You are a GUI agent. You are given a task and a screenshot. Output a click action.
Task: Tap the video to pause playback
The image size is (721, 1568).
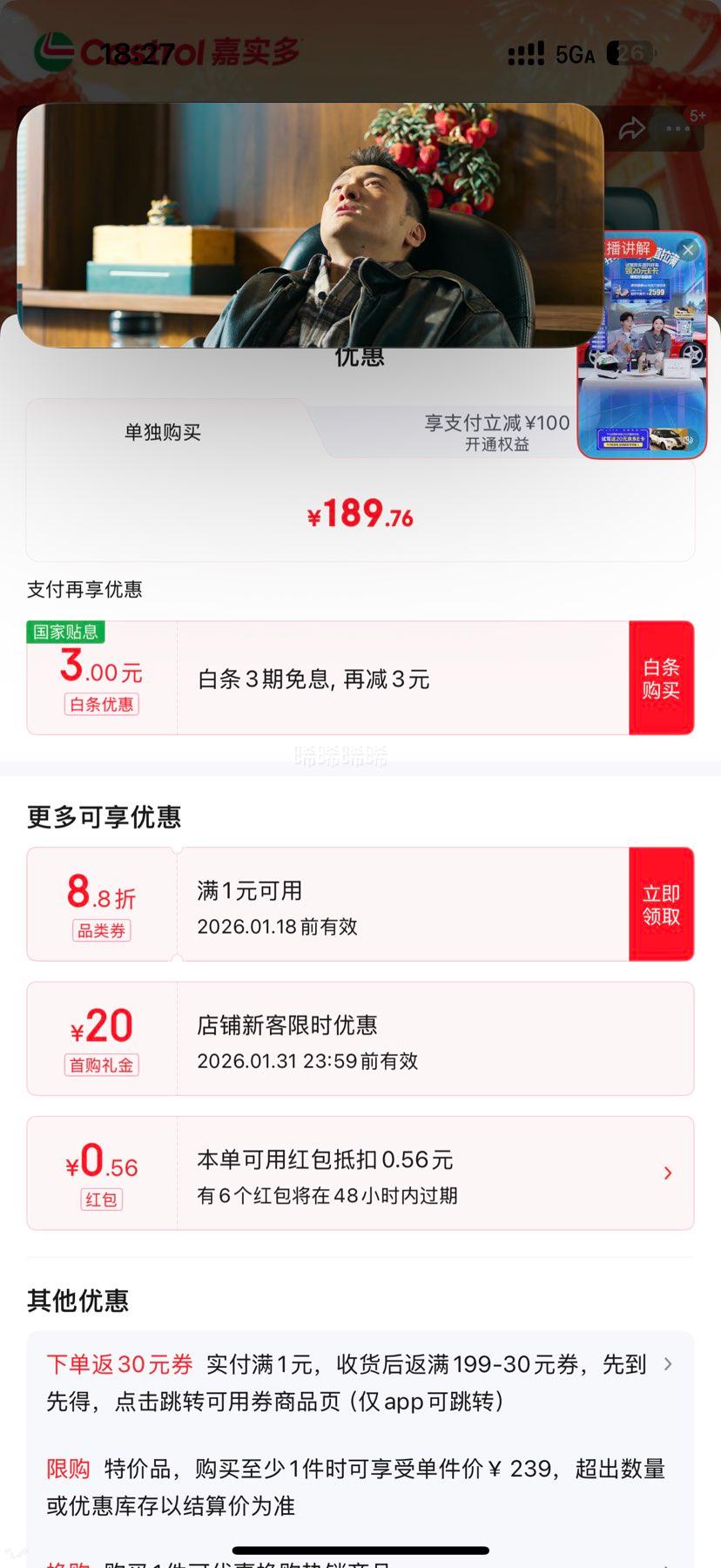coord(313,222)
